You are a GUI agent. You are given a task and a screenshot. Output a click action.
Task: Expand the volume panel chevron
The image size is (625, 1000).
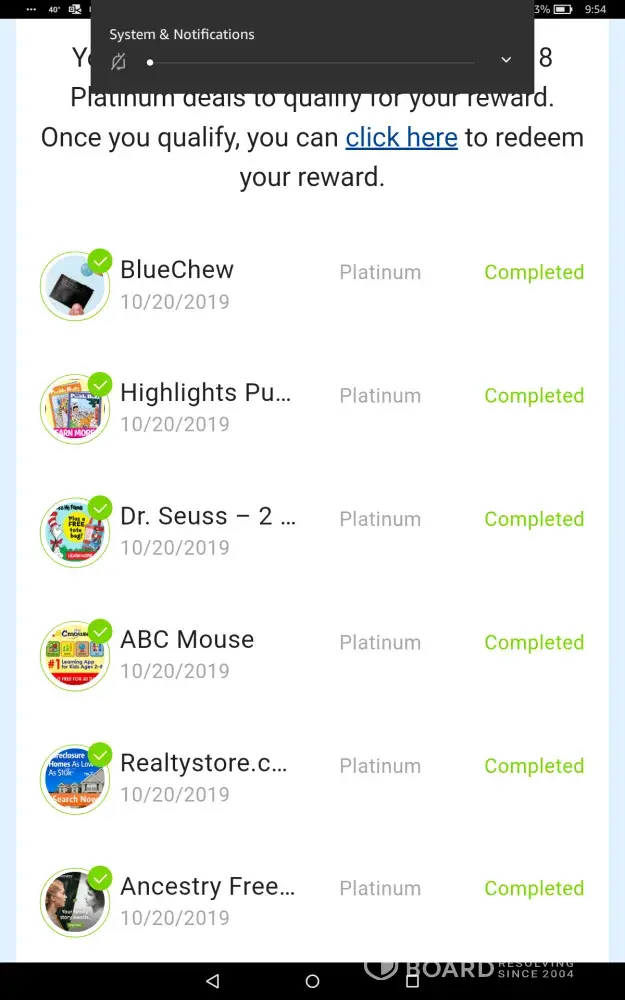point(506,60)
